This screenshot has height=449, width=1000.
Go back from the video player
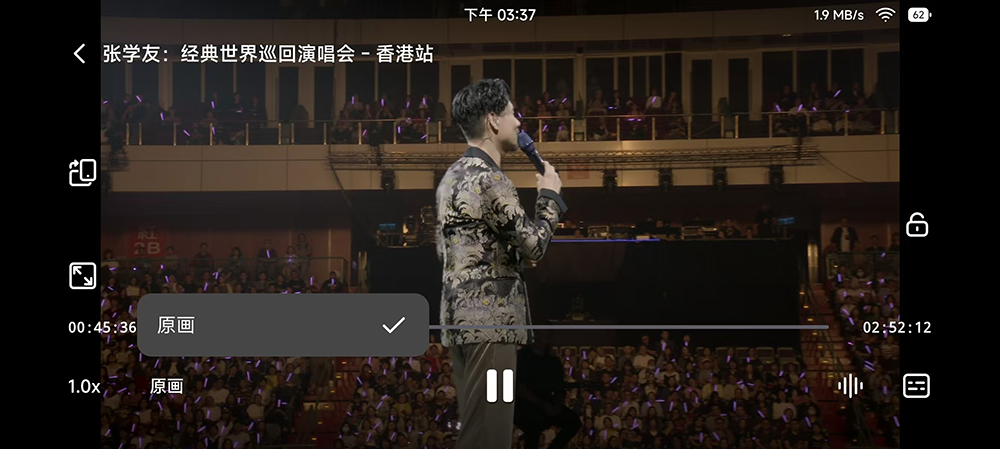[80, 54]
